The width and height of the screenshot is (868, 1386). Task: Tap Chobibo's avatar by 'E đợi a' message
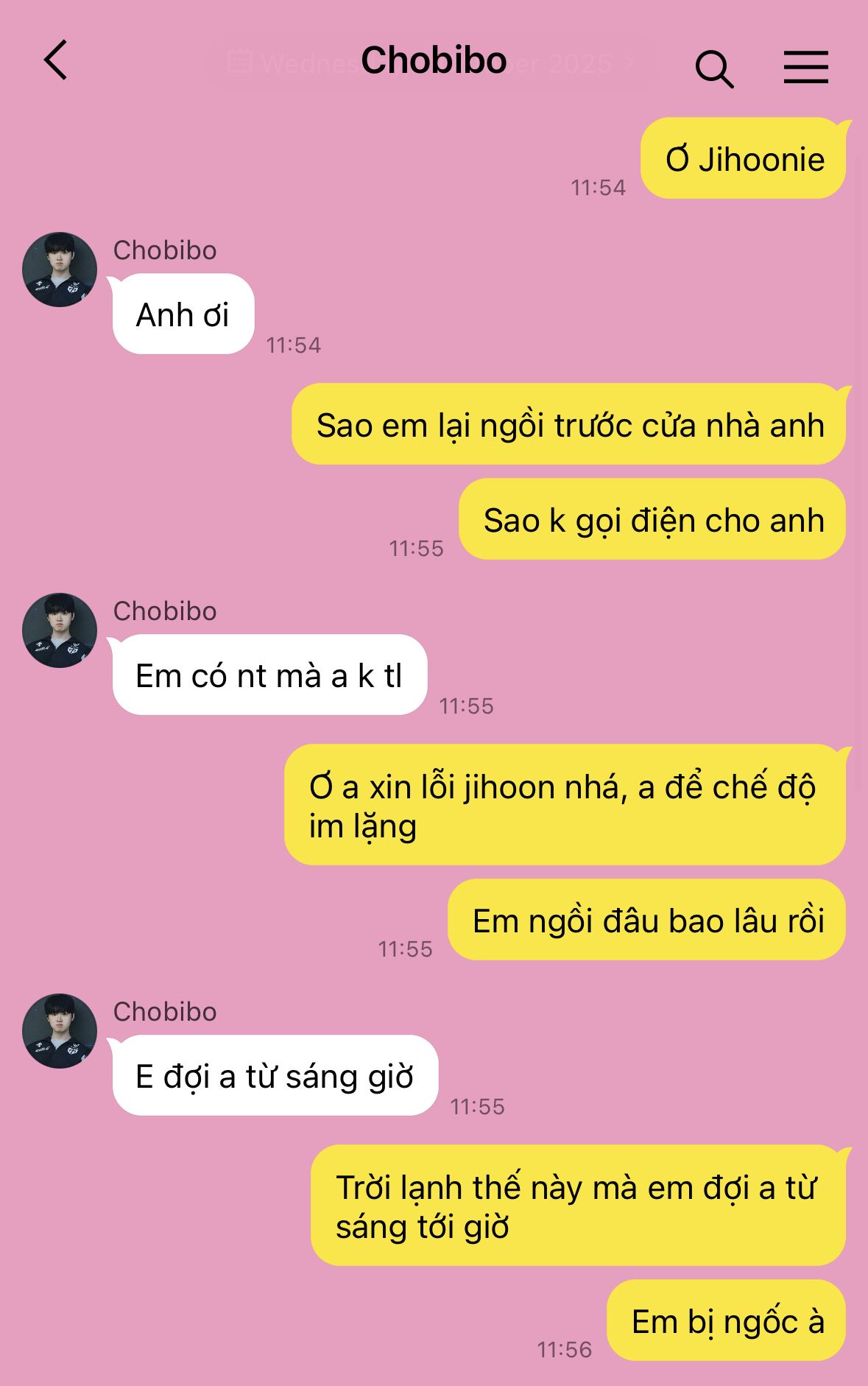(x=60, y=1031)
